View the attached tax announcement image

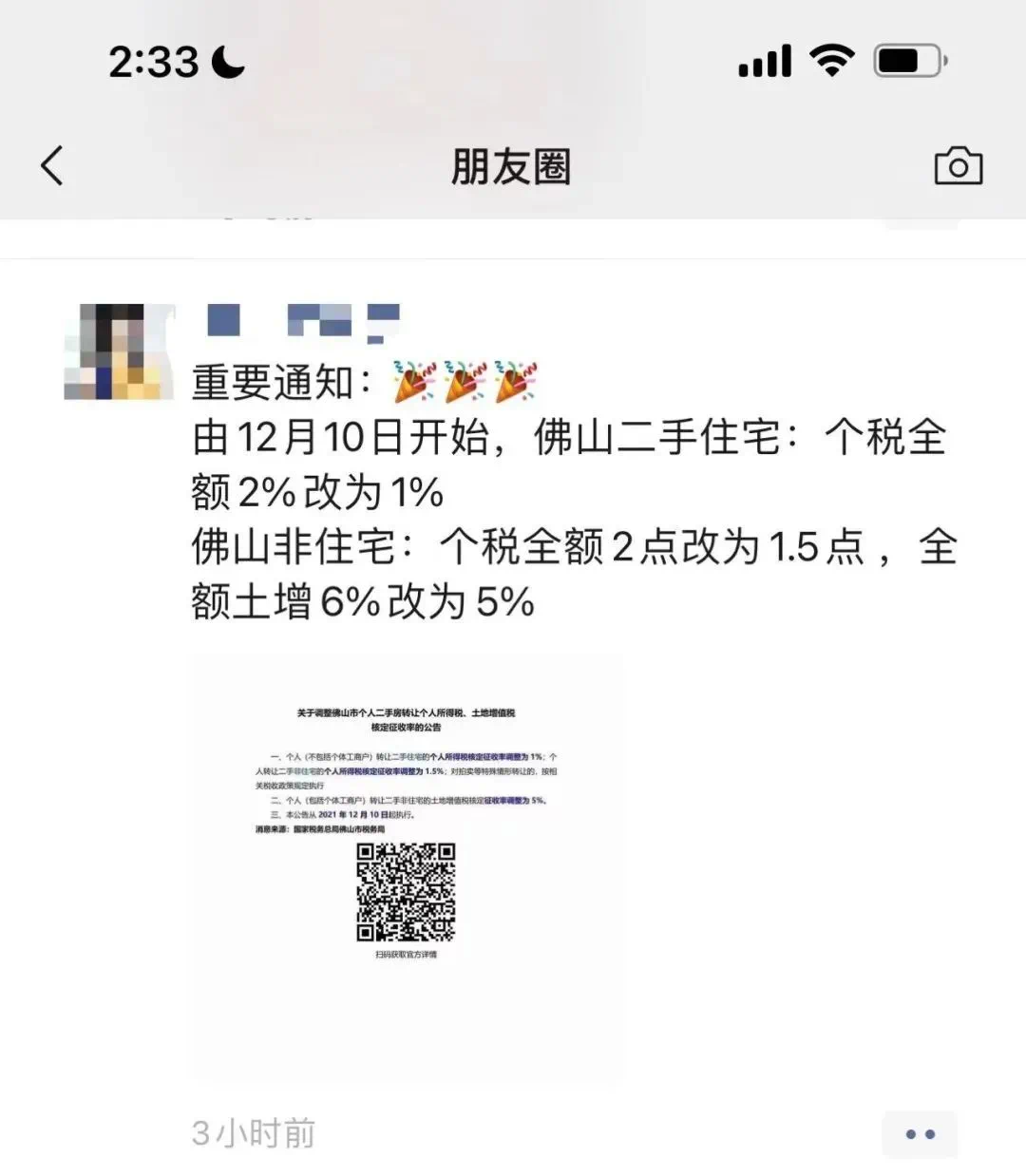coord(408,866)
